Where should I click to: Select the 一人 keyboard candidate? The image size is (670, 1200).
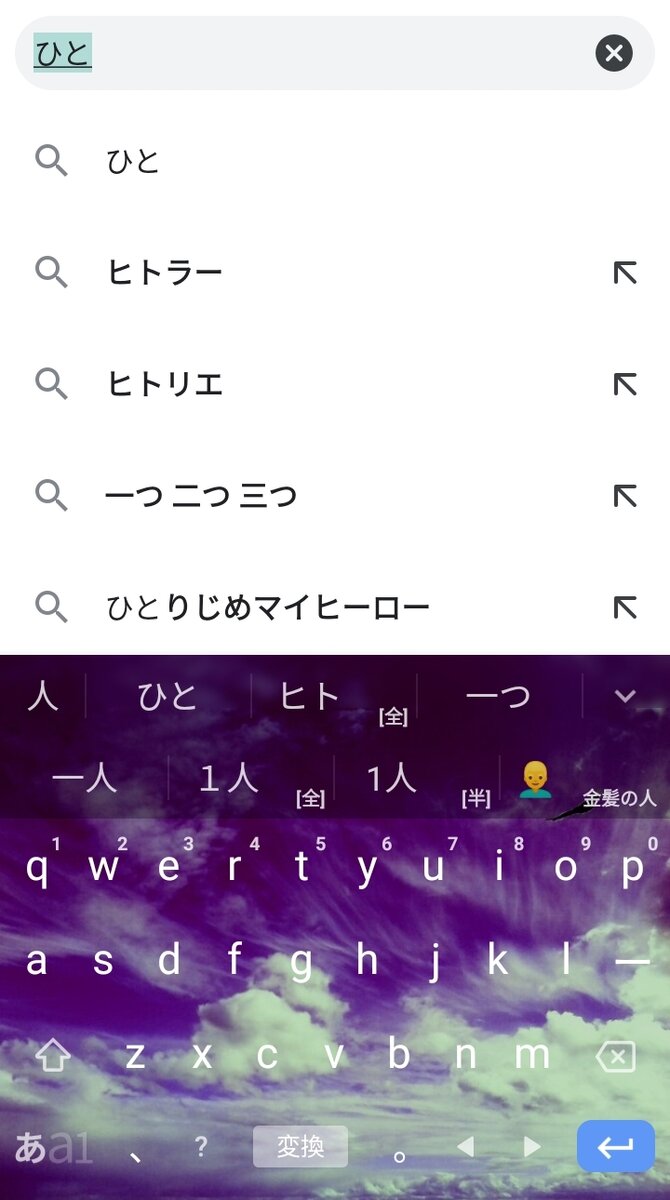[85, 779]
